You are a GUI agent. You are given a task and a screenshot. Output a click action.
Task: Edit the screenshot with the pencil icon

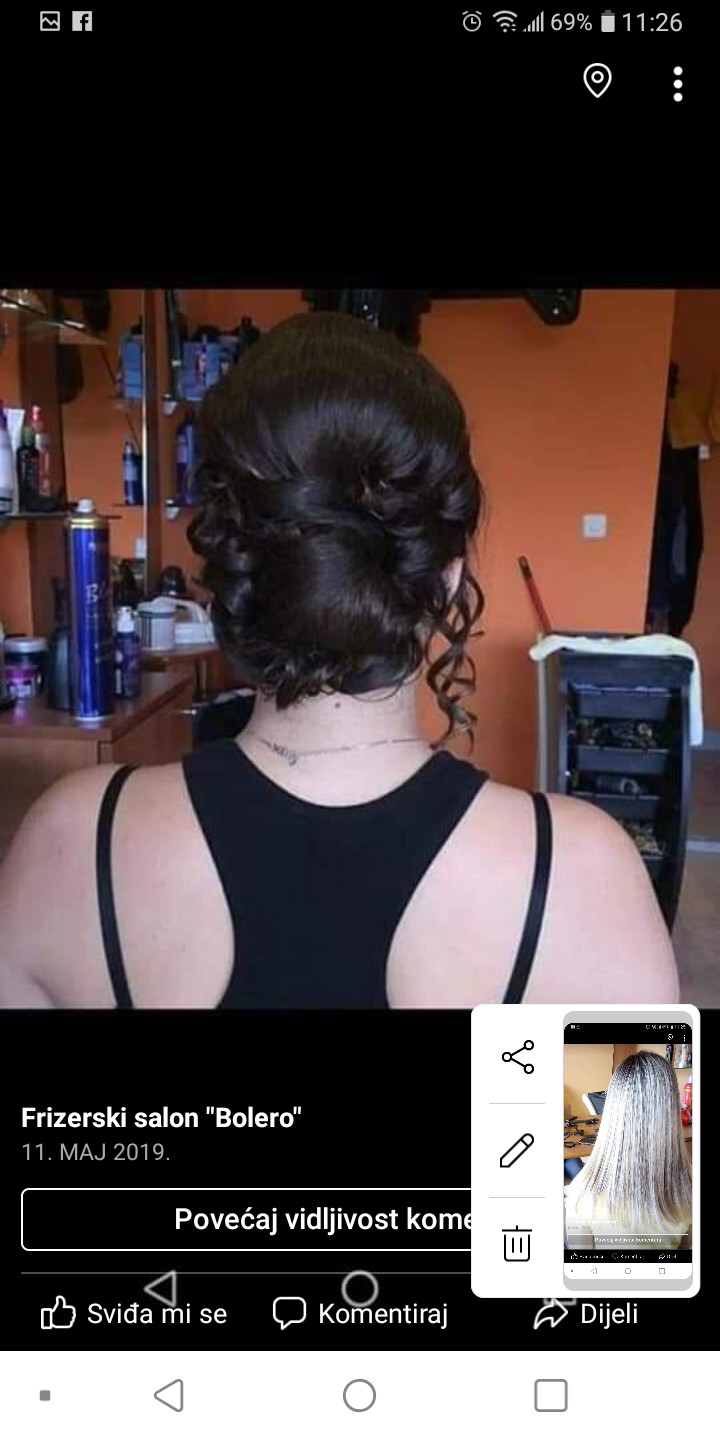[x=517, y=1151]
